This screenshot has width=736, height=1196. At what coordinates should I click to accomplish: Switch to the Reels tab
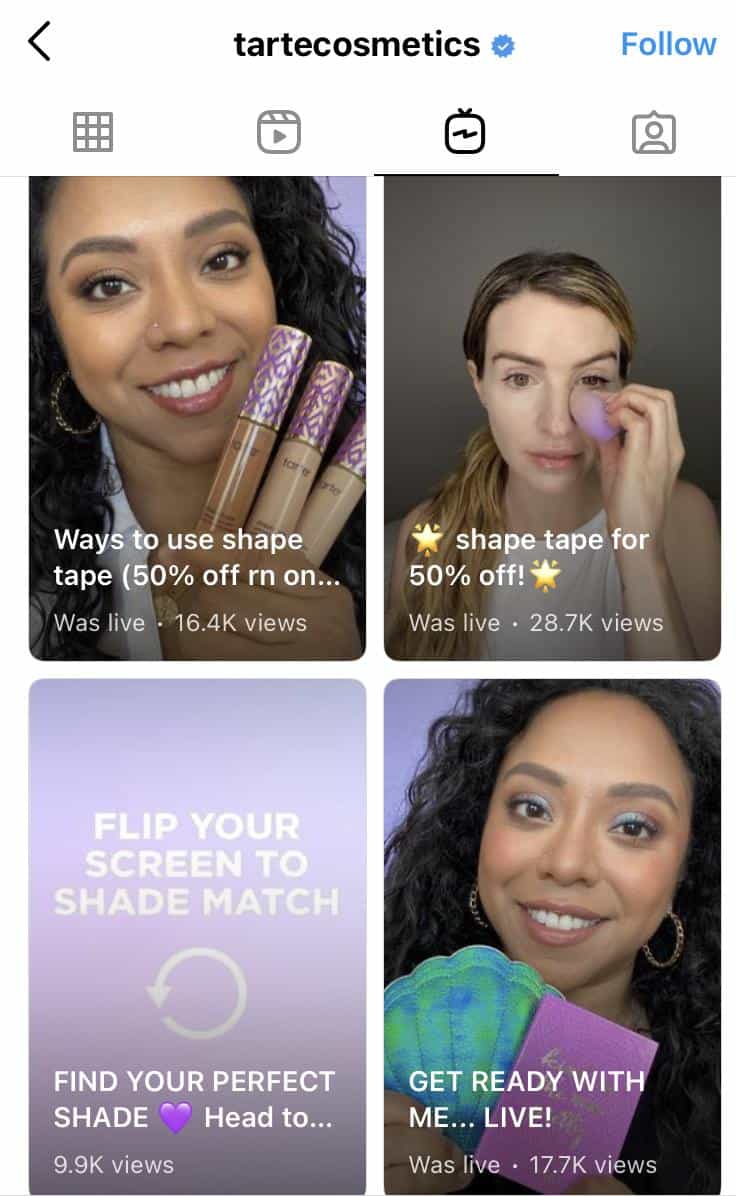pos(278,132)
